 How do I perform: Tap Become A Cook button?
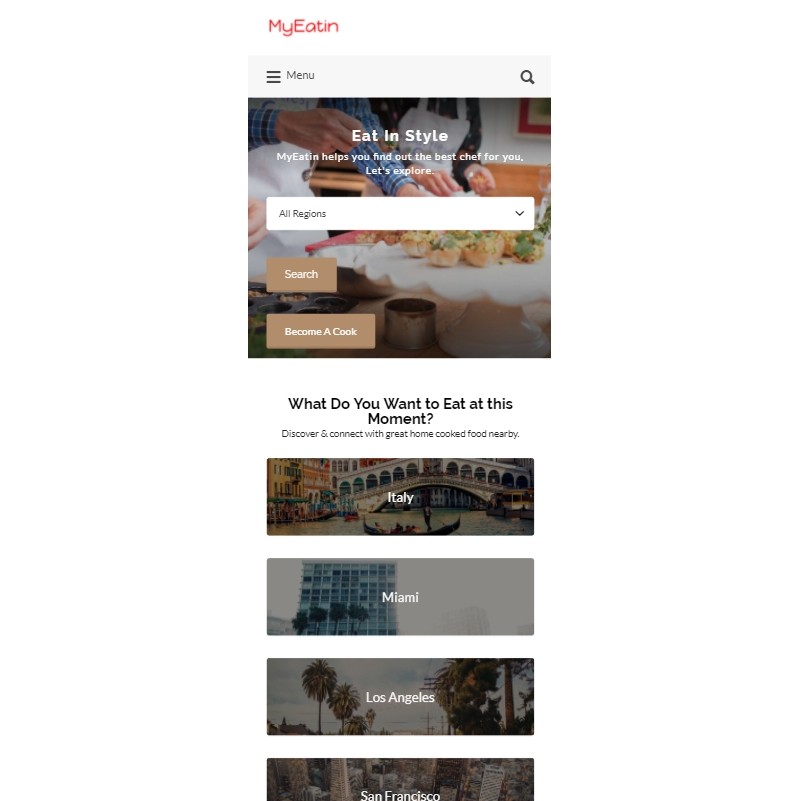tap(320, 331)
